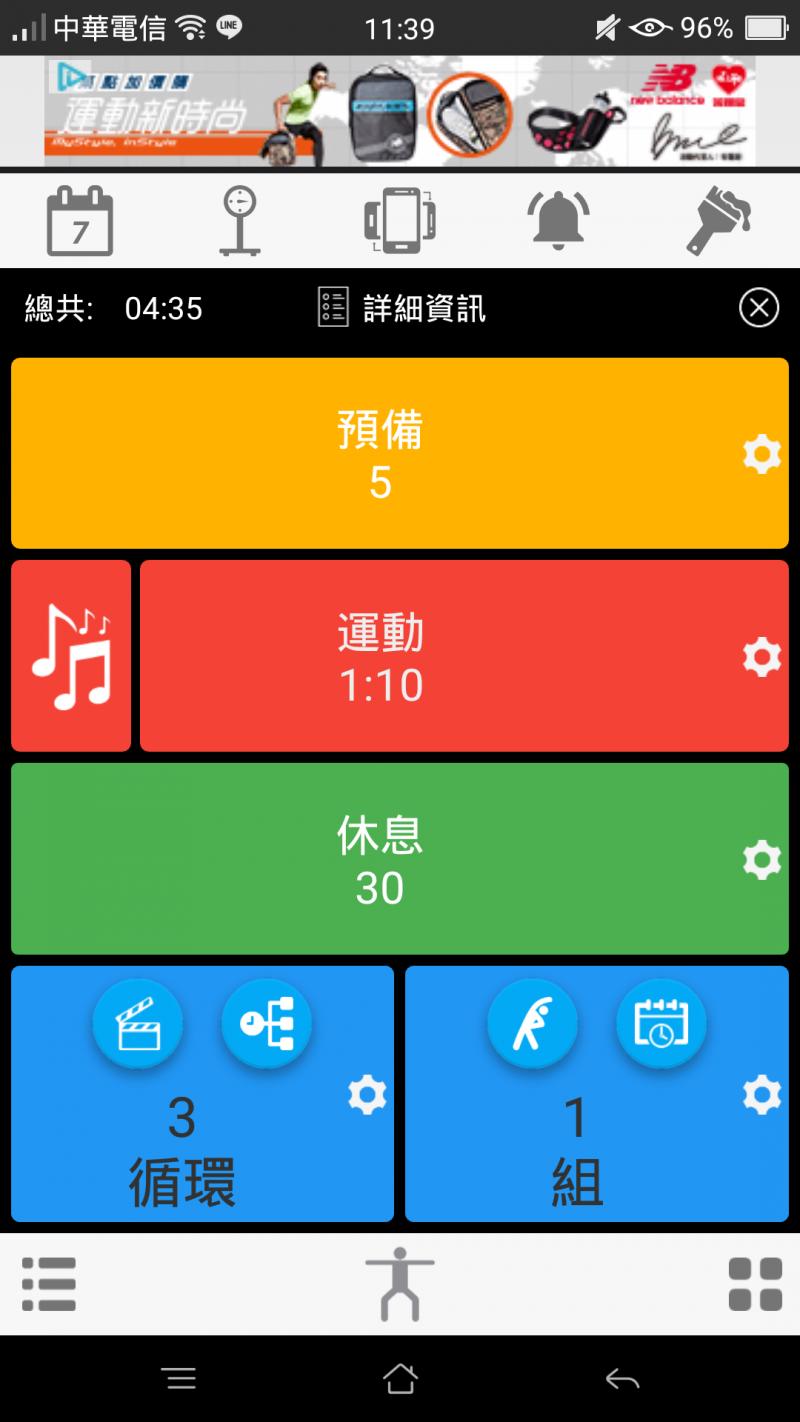Tap the flashlight icon
The image size is (800, 1422).
[718, 221]
